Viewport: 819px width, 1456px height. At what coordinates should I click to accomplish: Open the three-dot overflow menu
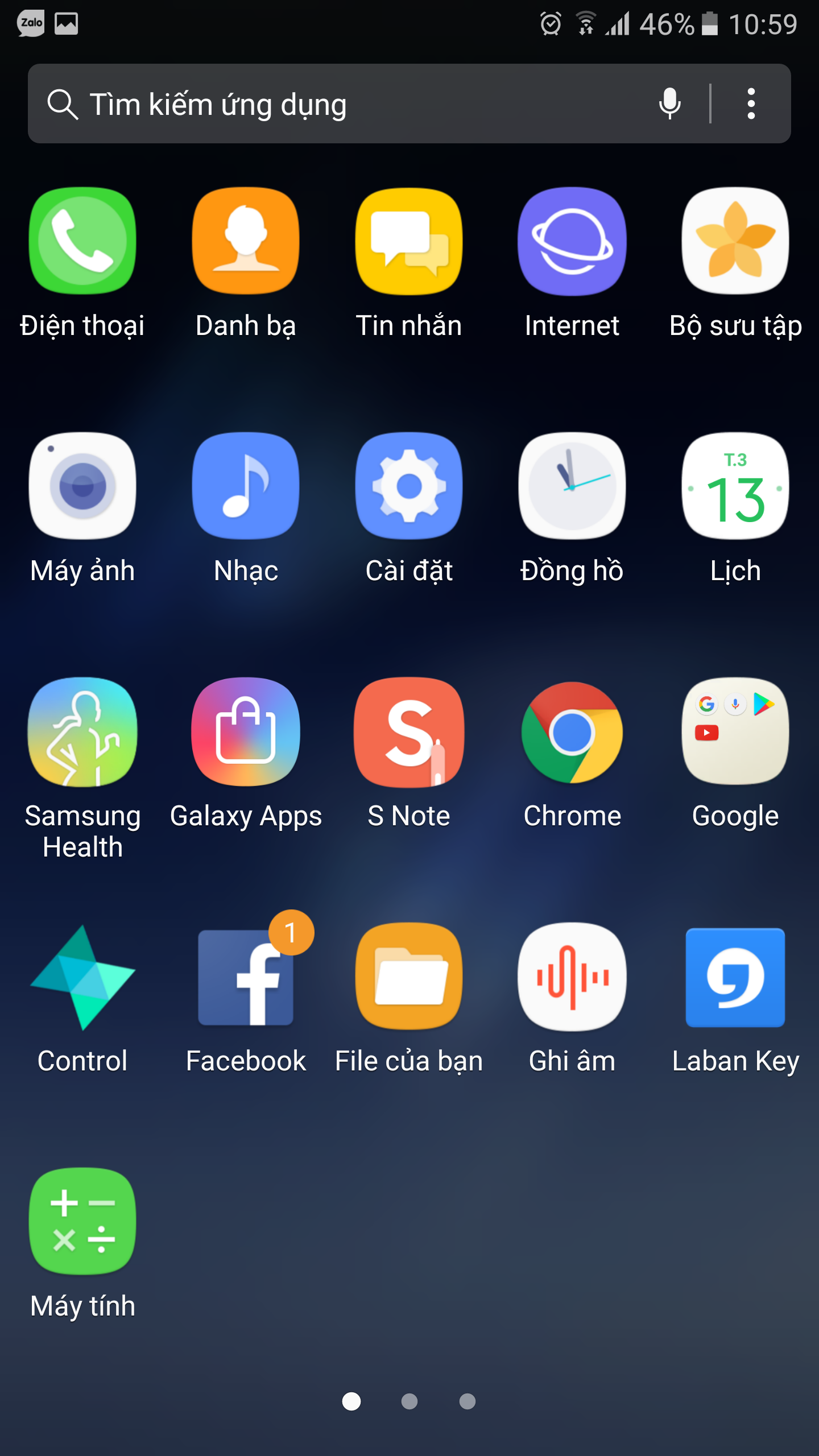coord(751,104)
